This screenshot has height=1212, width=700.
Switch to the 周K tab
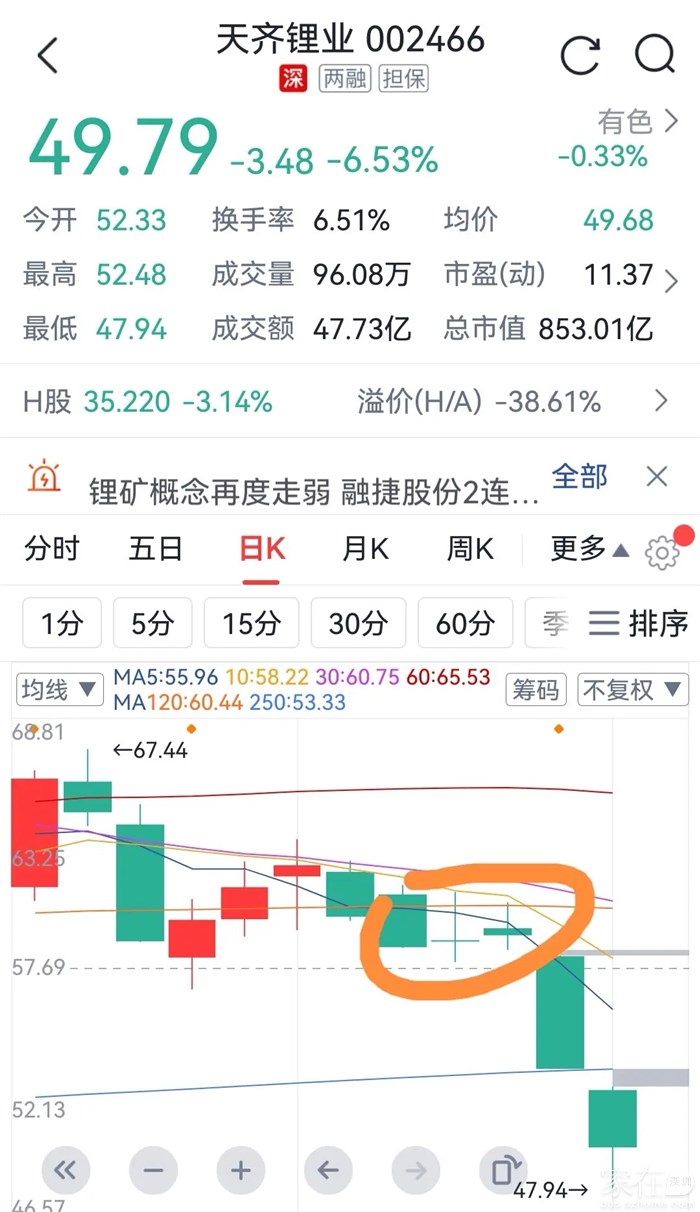[470, 548]
